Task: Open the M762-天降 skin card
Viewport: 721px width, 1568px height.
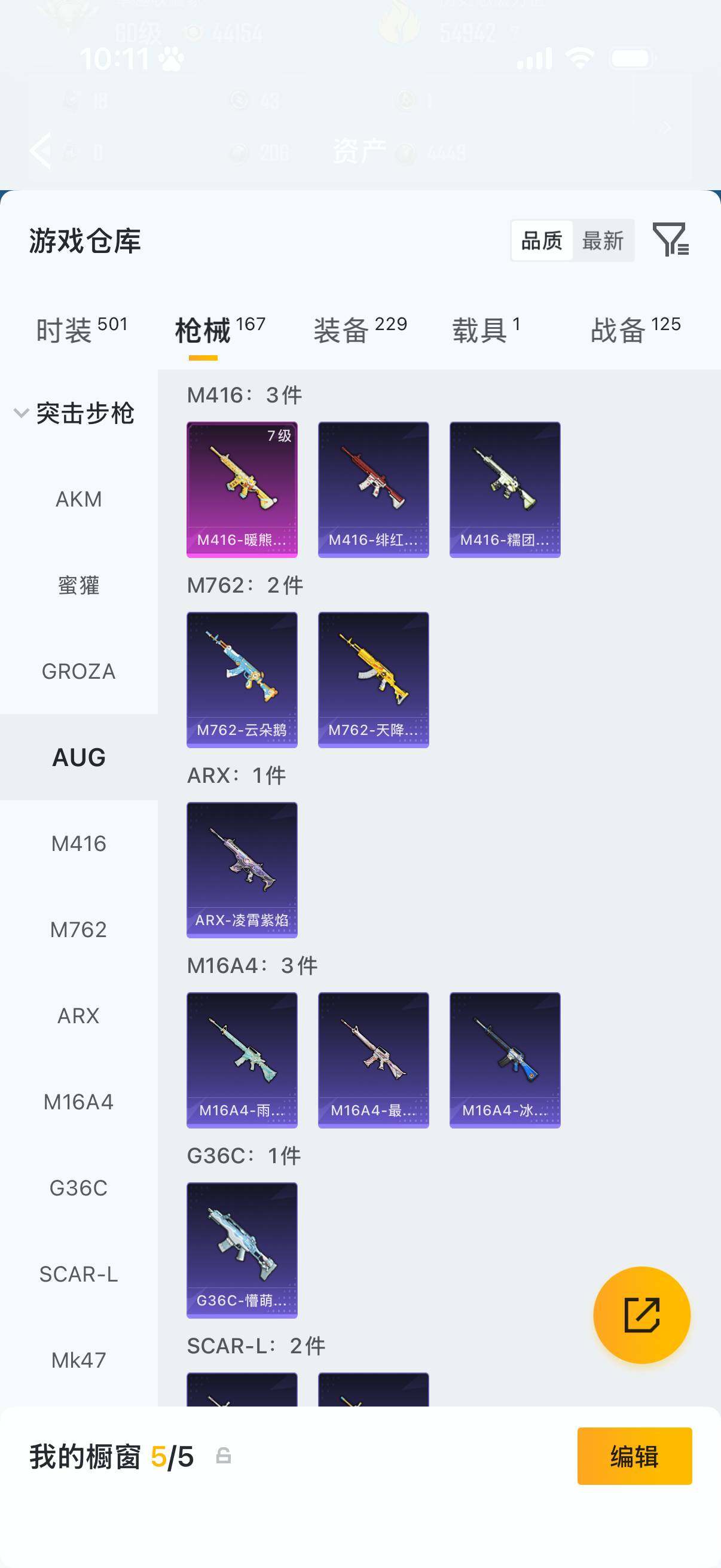Action: click(373, 679)
